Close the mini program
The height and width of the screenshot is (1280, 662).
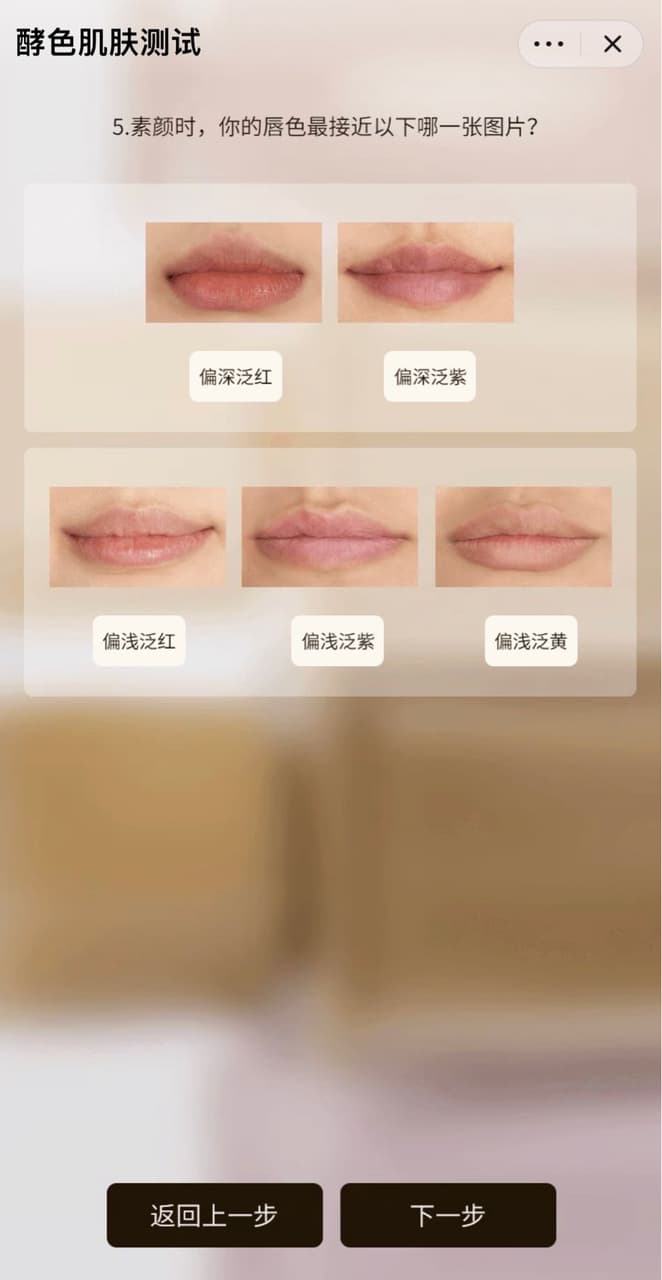pos(612,44)
